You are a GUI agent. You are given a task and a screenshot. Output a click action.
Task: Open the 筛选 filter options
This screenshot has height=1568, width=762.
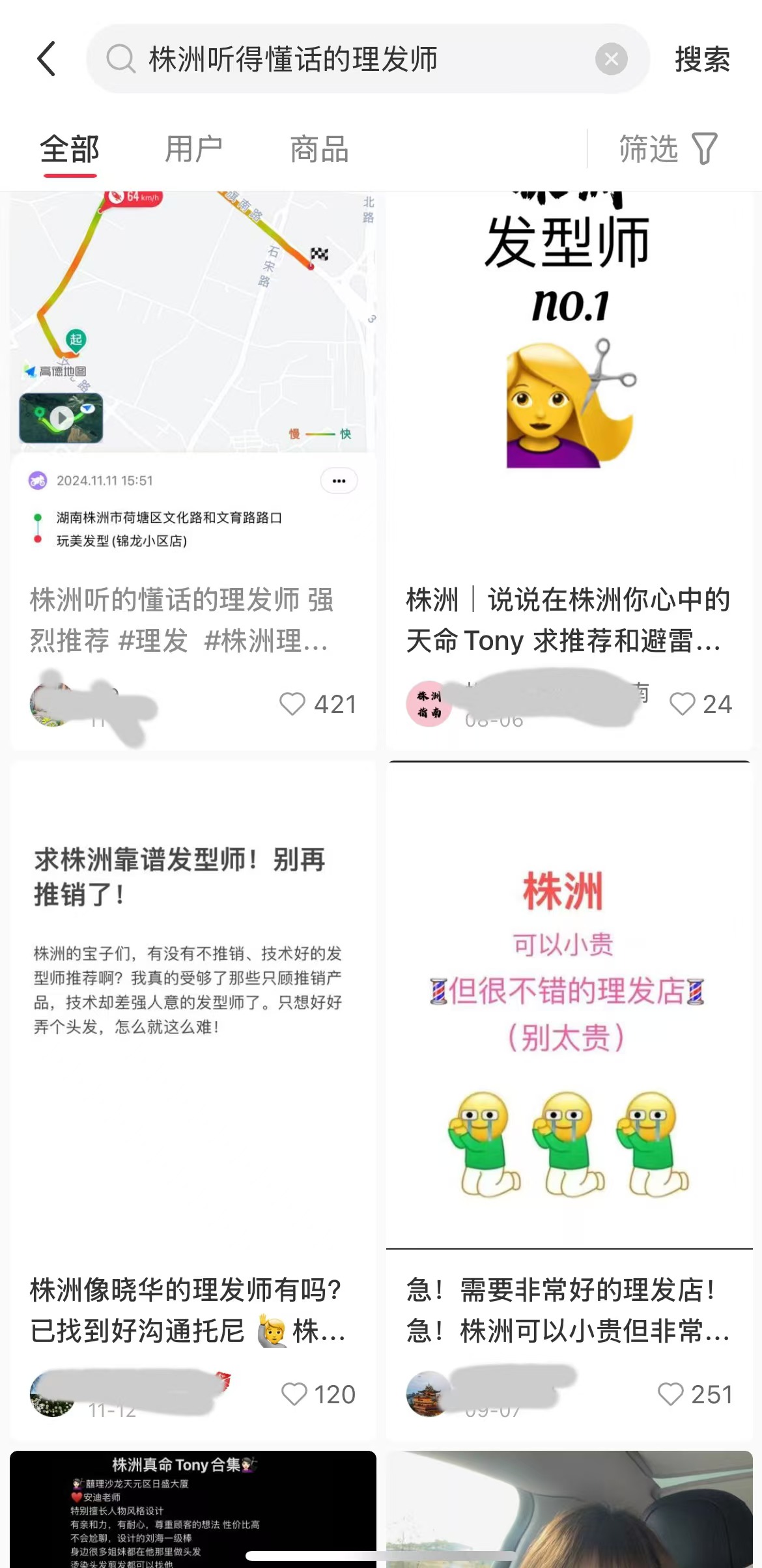[668, 149]
